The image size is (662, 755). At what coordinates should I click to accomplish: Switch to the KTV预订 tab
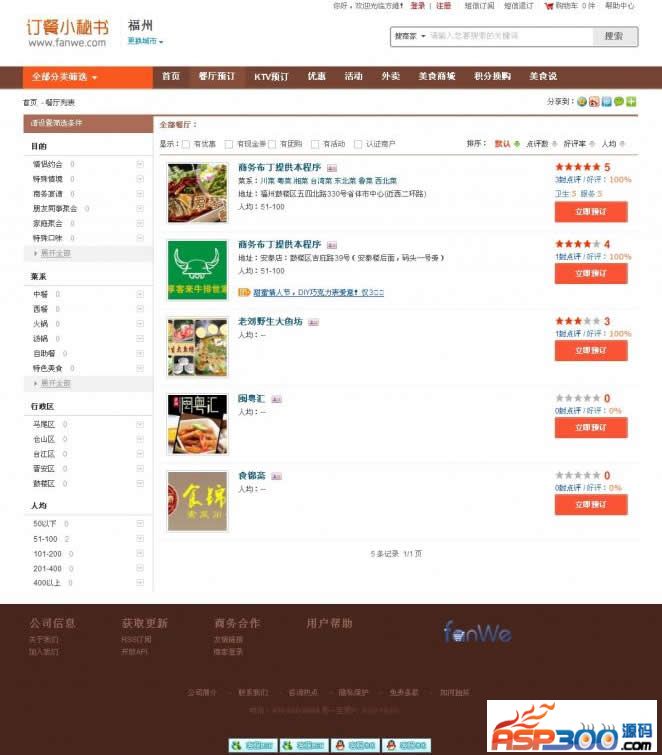point(271,77)
